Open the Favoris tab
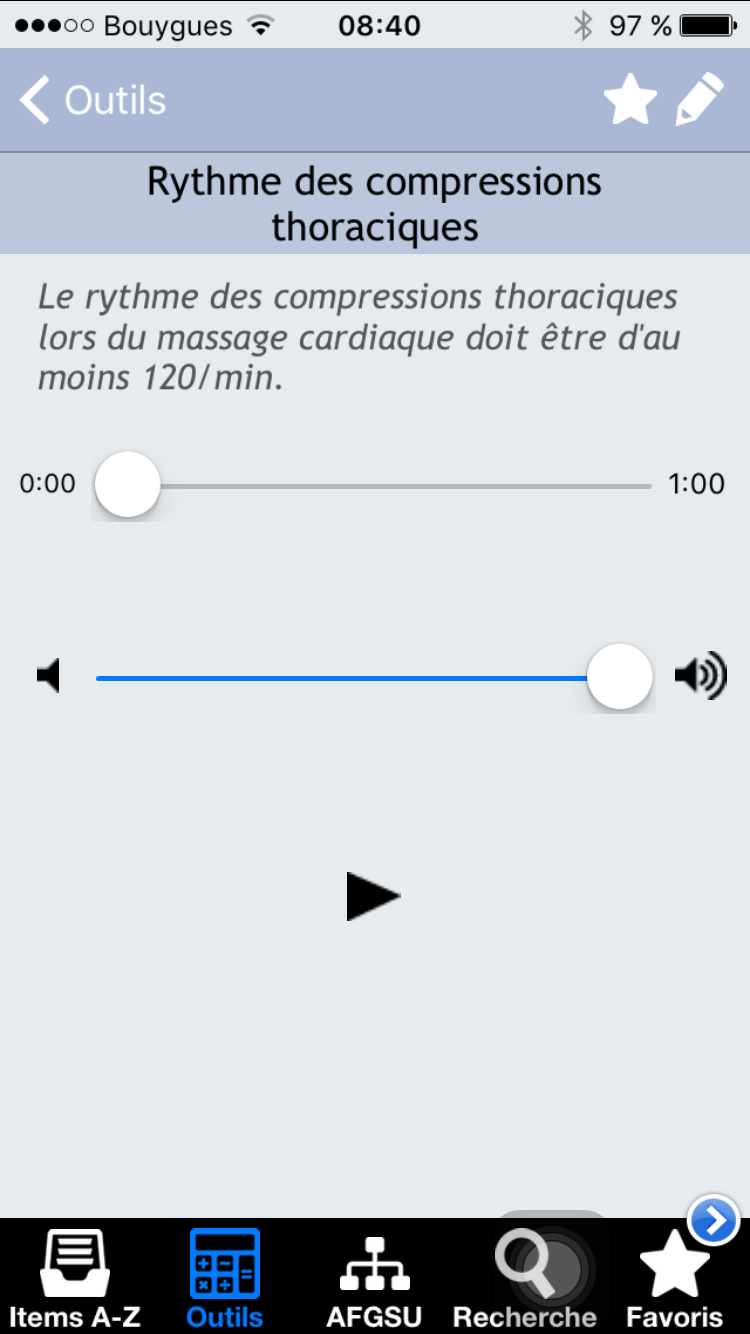 pos(675,1280)
